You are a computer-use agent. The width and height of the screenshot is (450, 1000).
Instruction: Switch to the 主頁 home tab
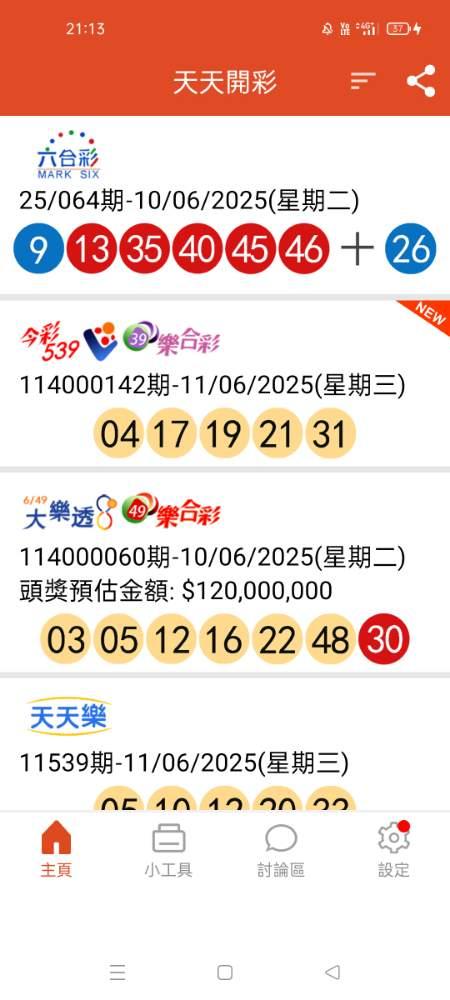coord(56,848)
